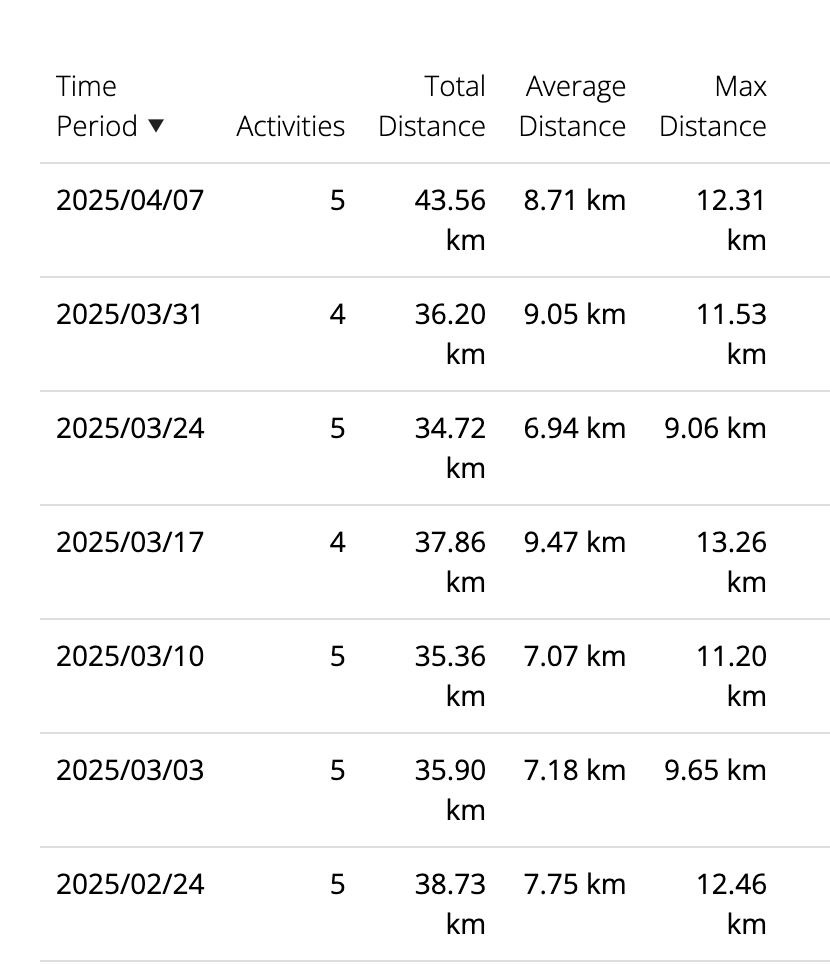Sort by the Total Distance column
Image resolution: width=830 pixels, height=964 pixels.
[x=432, y=107]
